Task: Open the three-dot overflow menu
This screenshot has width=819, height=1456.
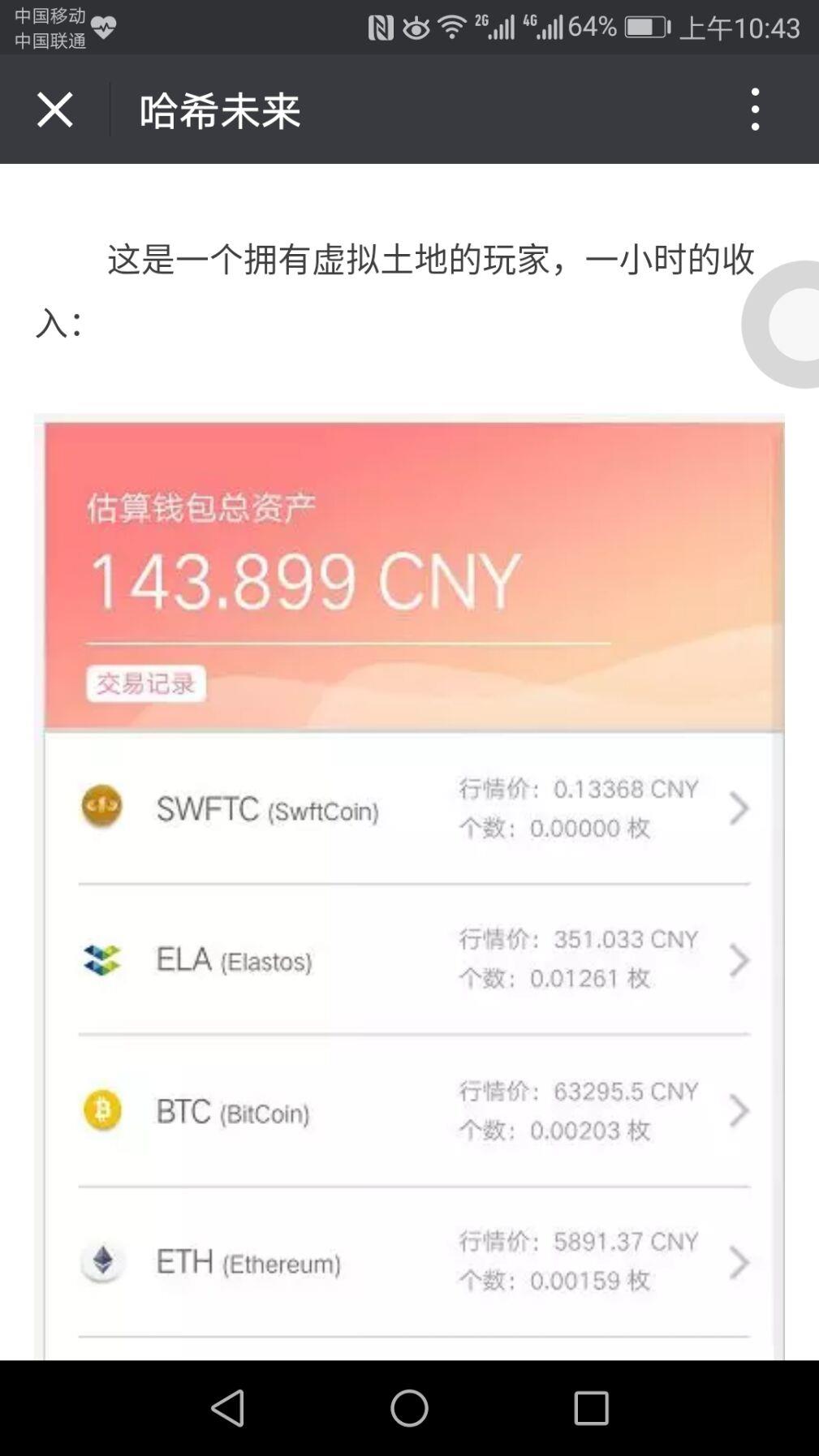Action: pos(755,110)
